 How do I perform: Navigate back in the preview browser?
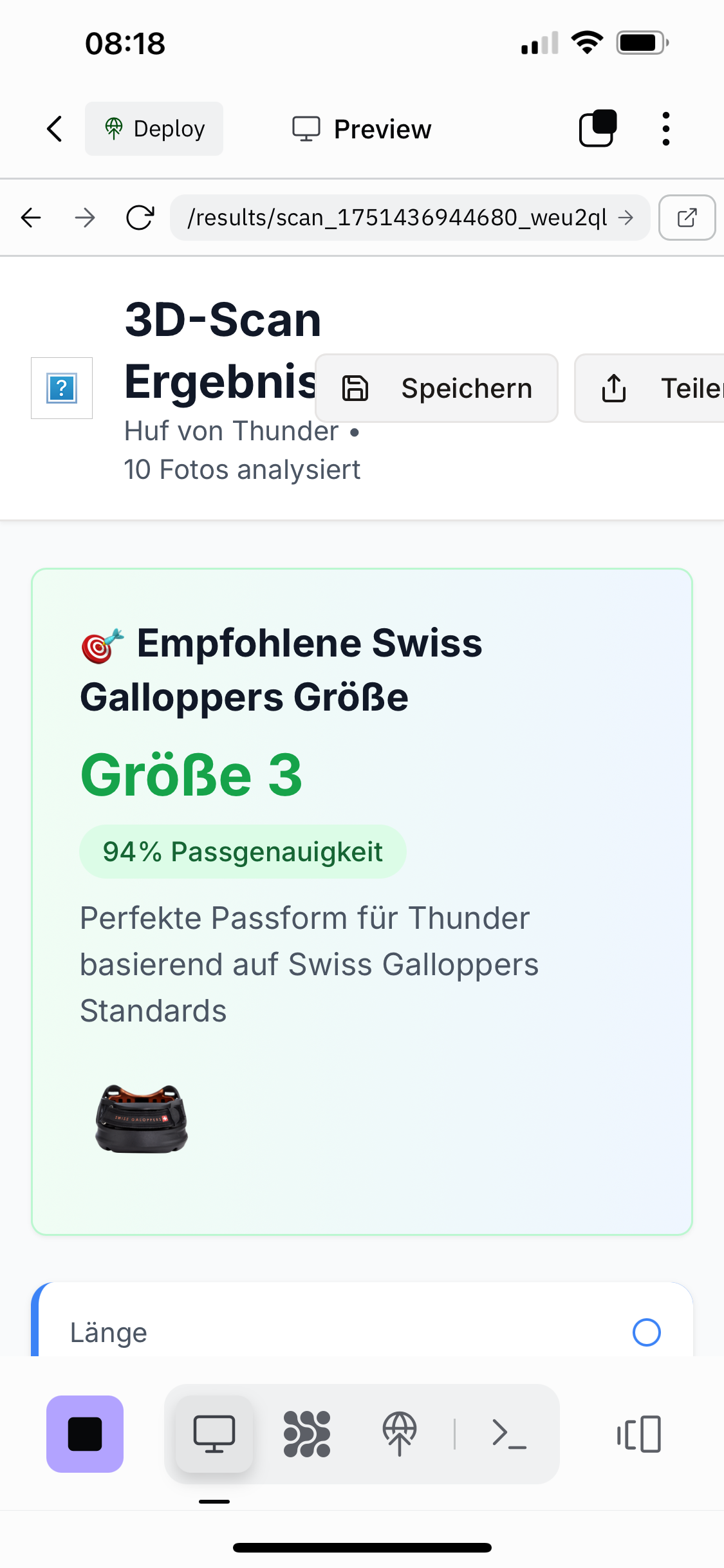[31, 218]
